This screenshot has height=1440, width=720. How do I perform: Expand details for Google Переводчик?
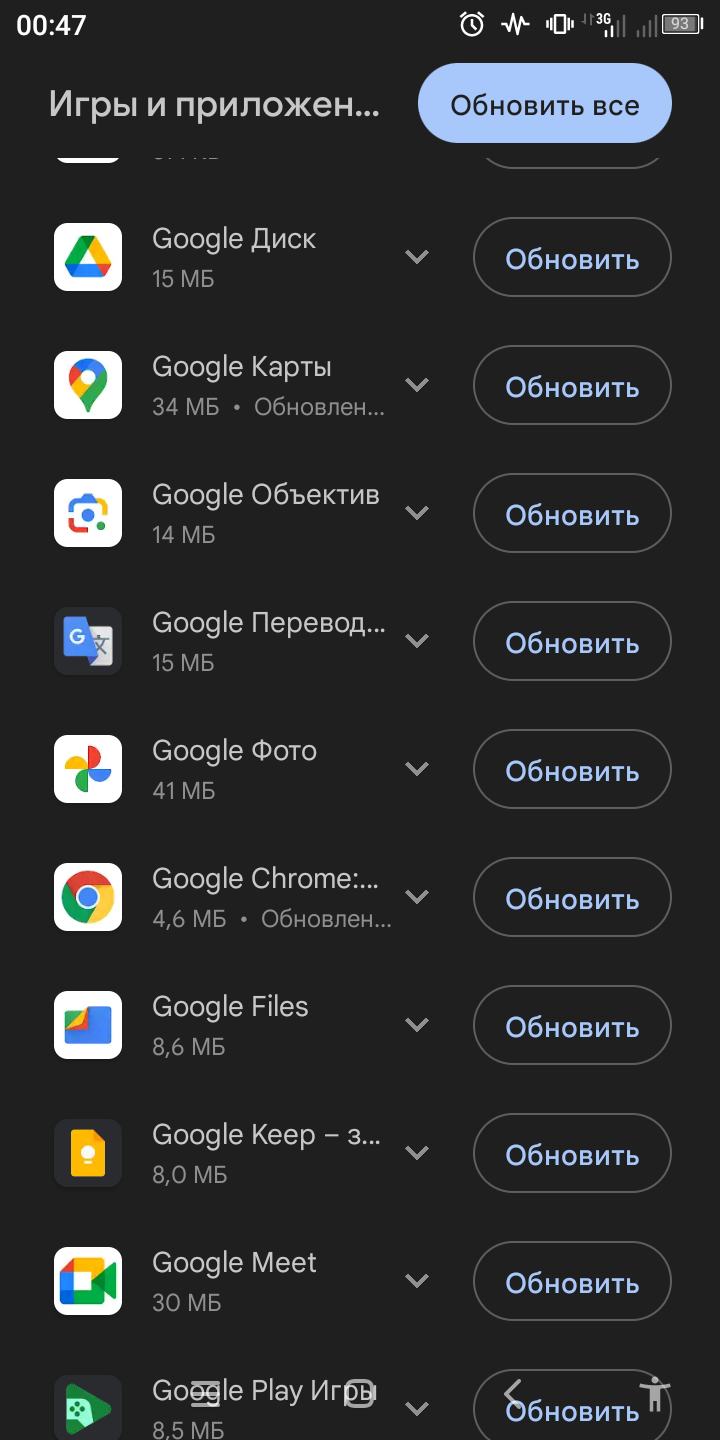tap(417, 641)
